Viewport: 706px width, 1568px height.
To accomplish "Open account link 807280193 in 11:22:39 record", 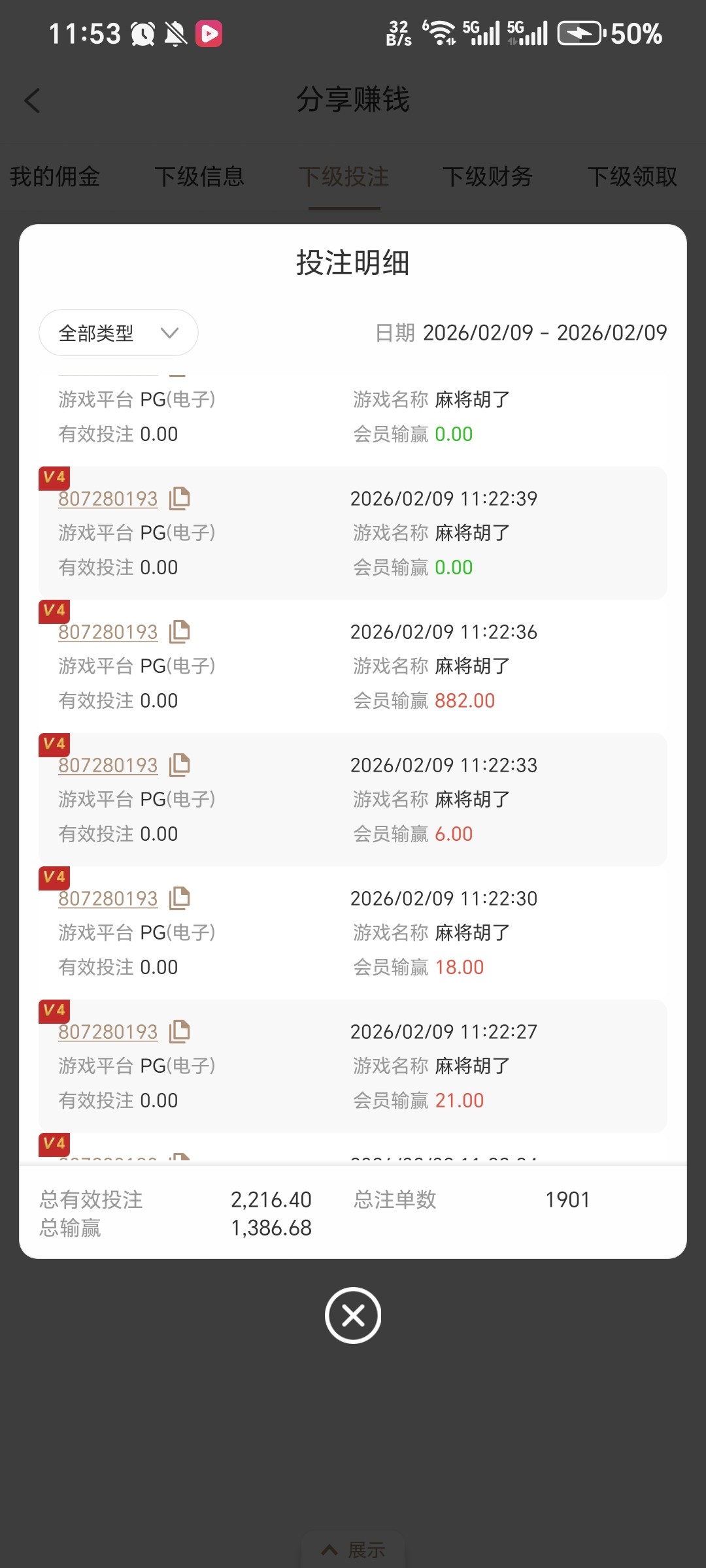I will [x=108, y=498].
